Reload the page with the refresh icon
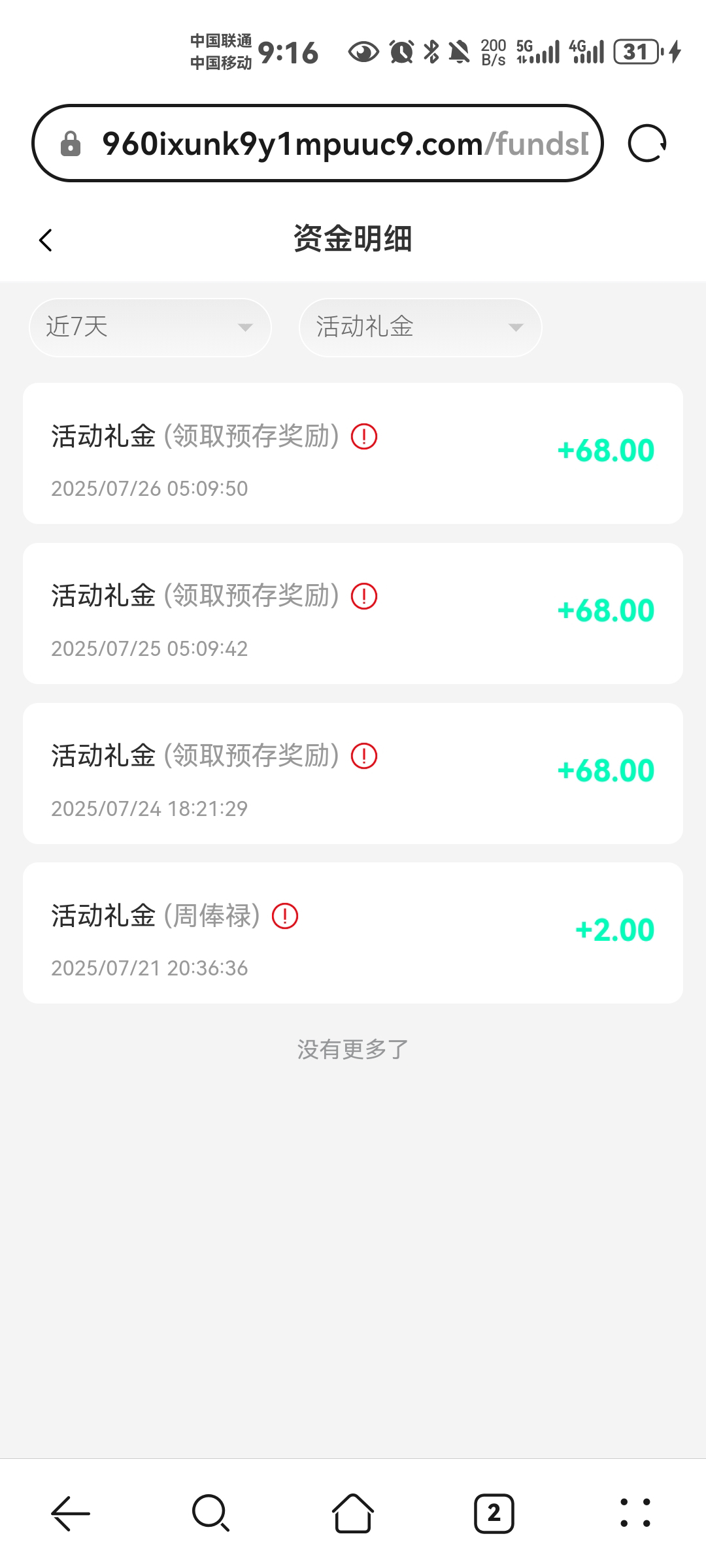This screenshot has height=1568, width=706. coord(647,143)
